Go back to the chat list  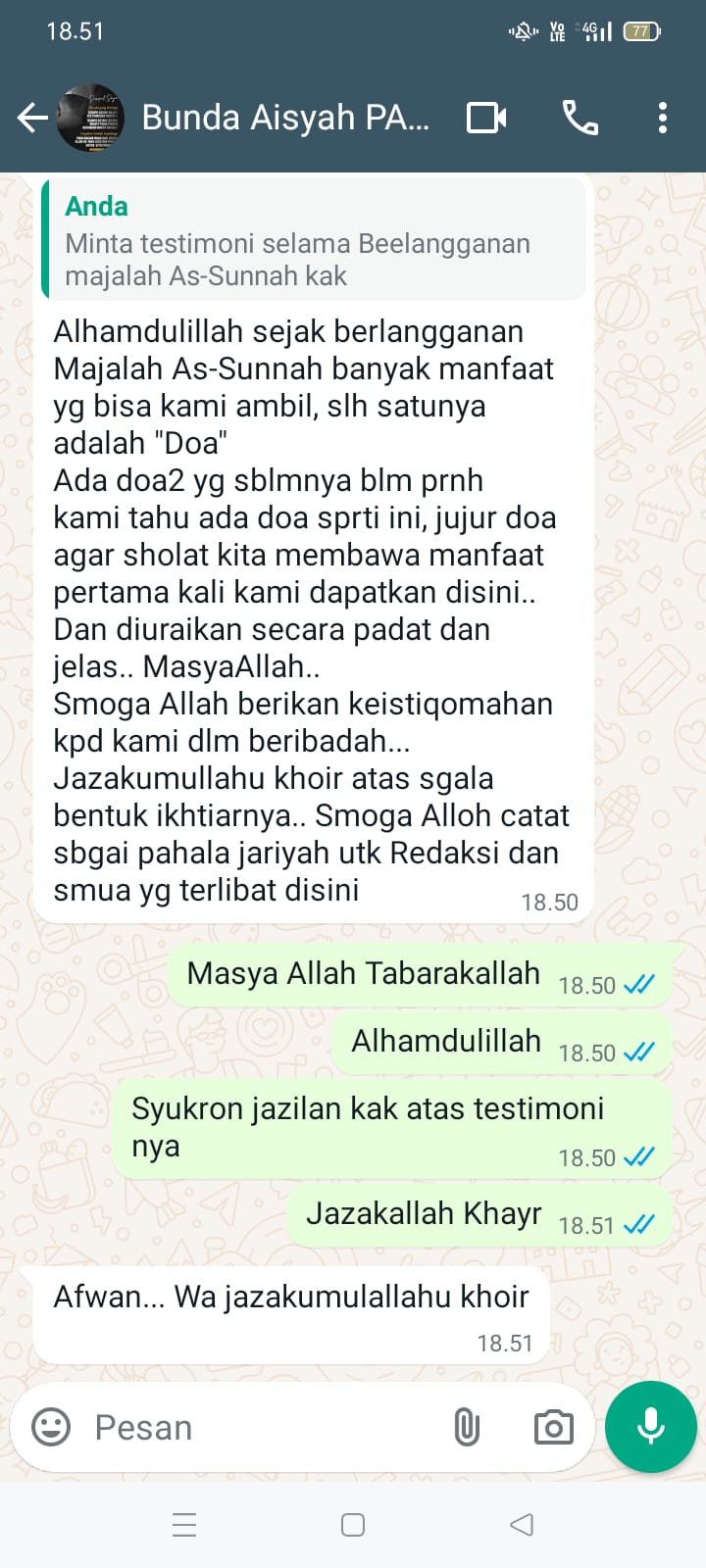coord(31,119)
